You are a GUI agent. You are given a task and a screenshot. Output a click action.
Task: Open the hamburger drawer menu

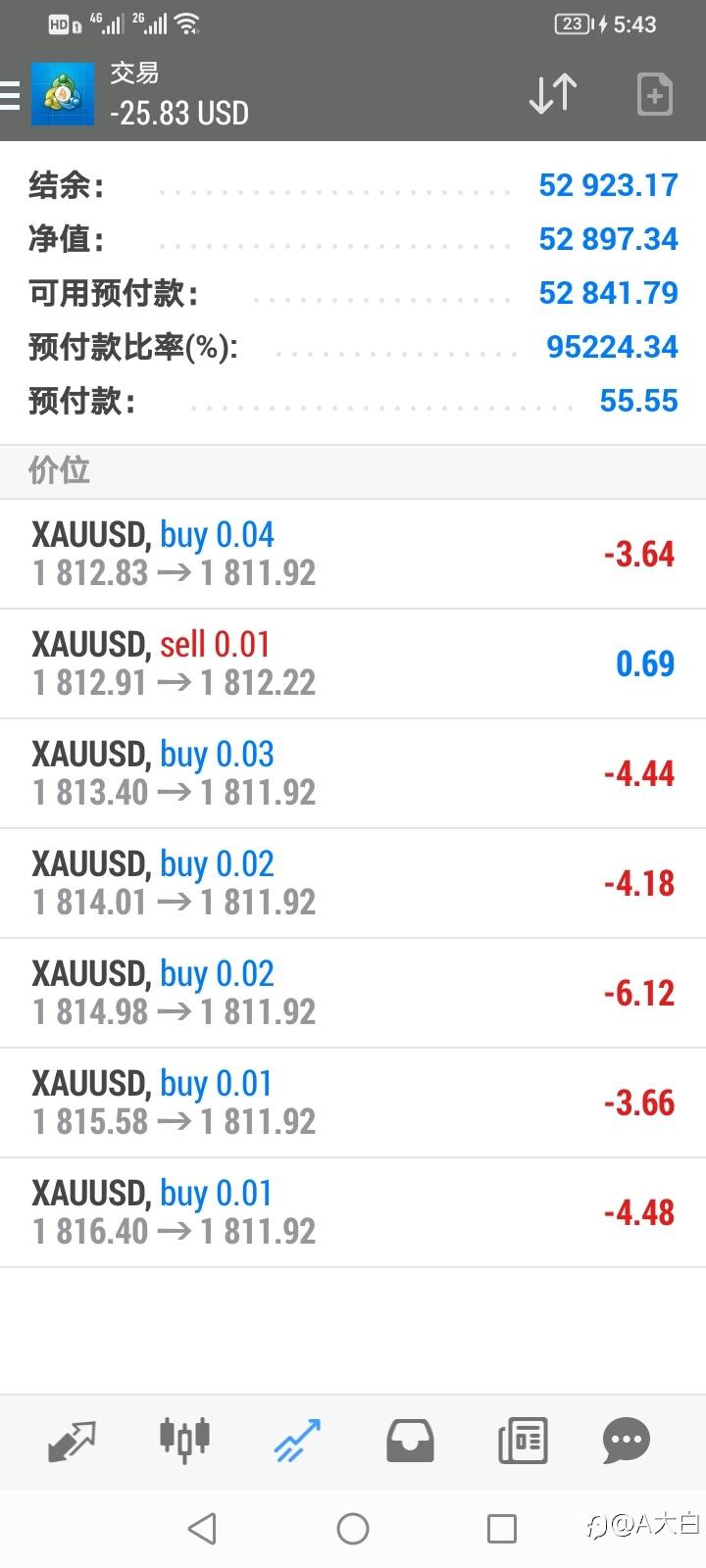10,95
